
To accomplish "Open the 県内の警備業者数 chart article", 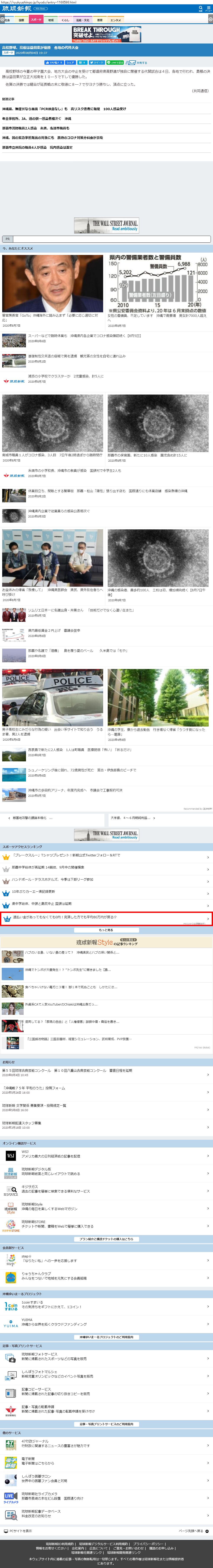I will (x=158, y=286).
